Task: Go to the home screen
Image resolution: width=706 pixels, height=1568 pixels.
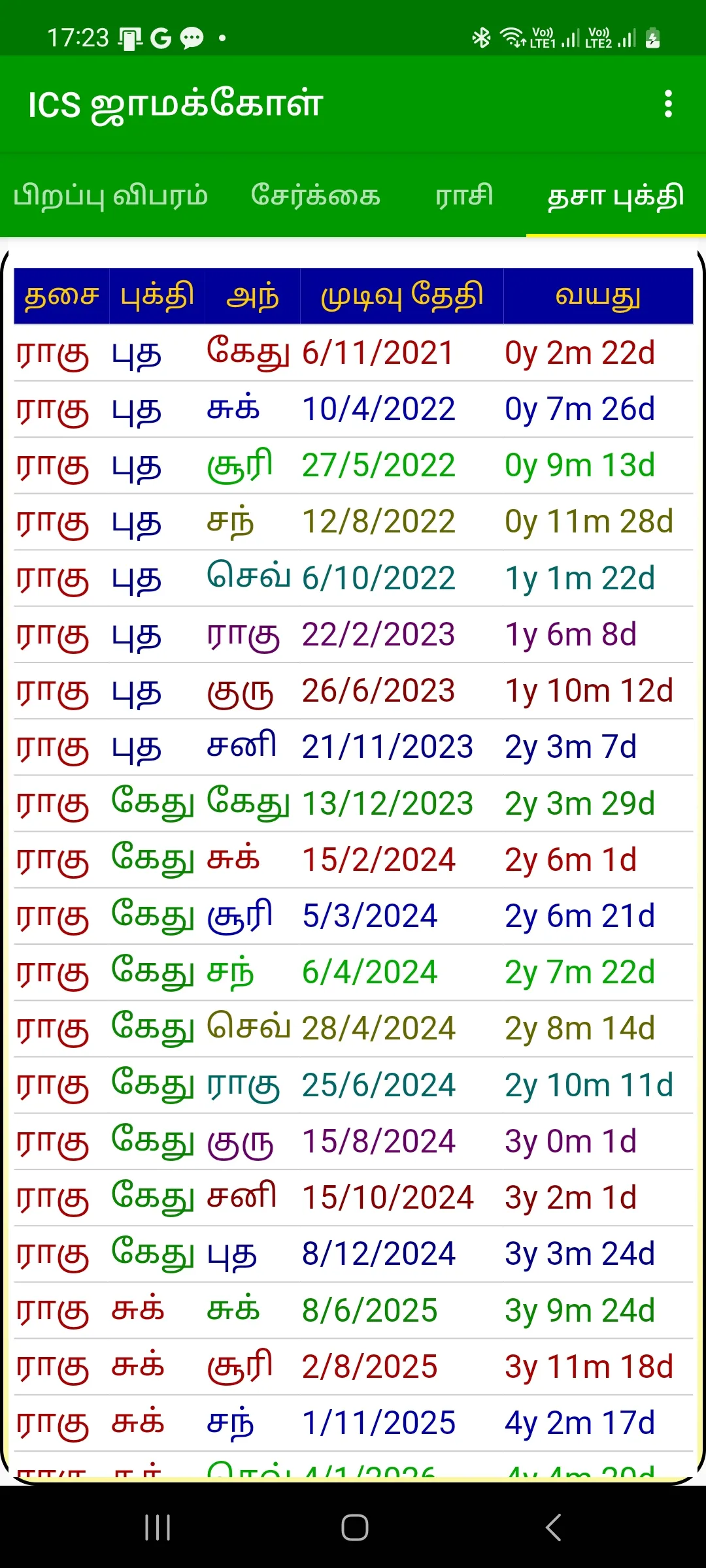Action: [x=354, y=1527]
